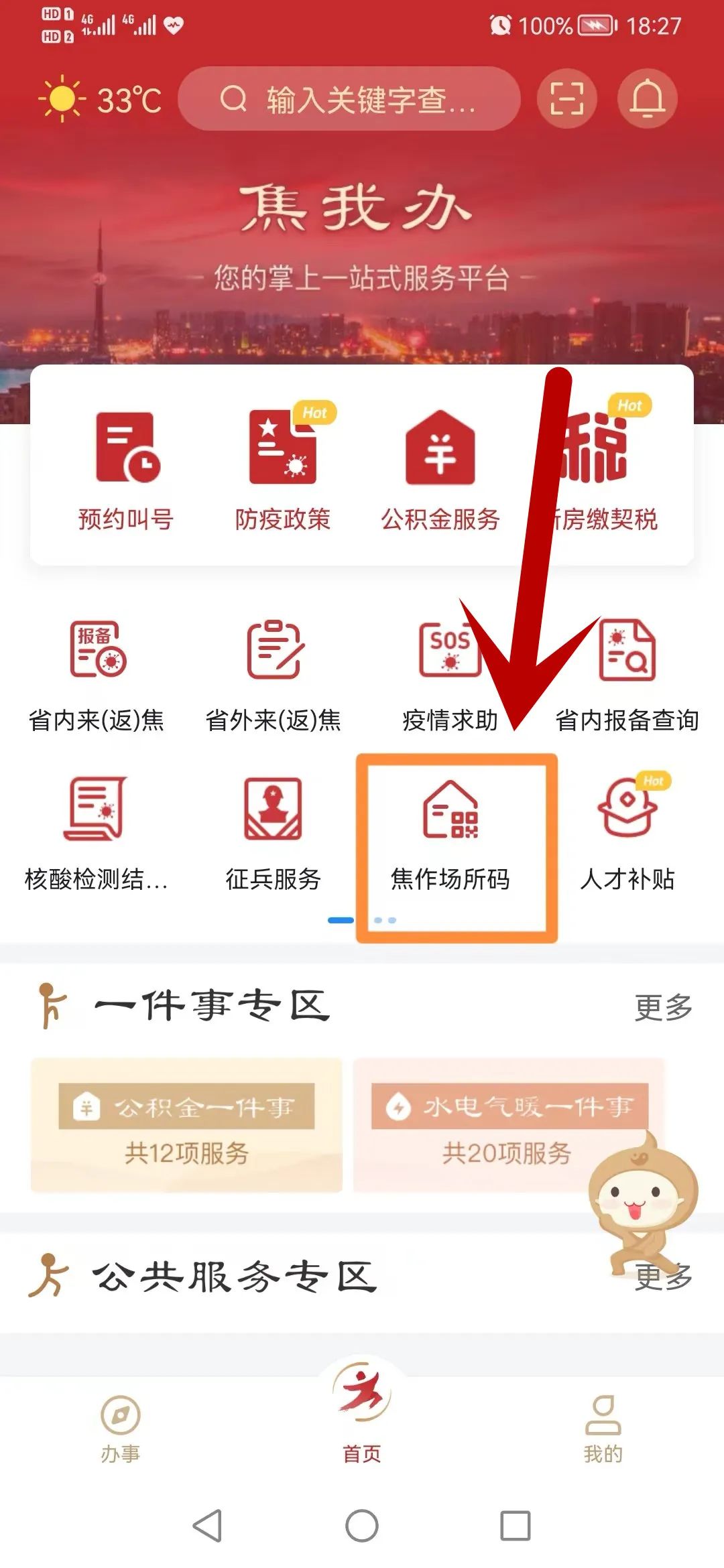Tap 更多 next to 一件事专区
This screenshot has height=1568, width=724.
coord(664,1007)
